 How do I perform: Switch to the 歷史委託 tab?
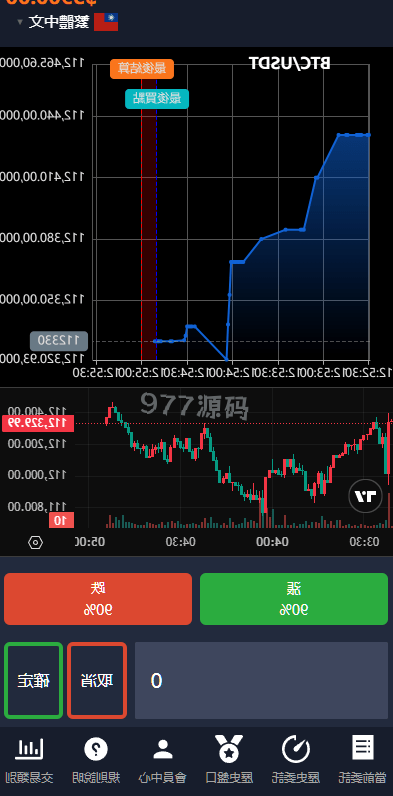click(296, 760)
